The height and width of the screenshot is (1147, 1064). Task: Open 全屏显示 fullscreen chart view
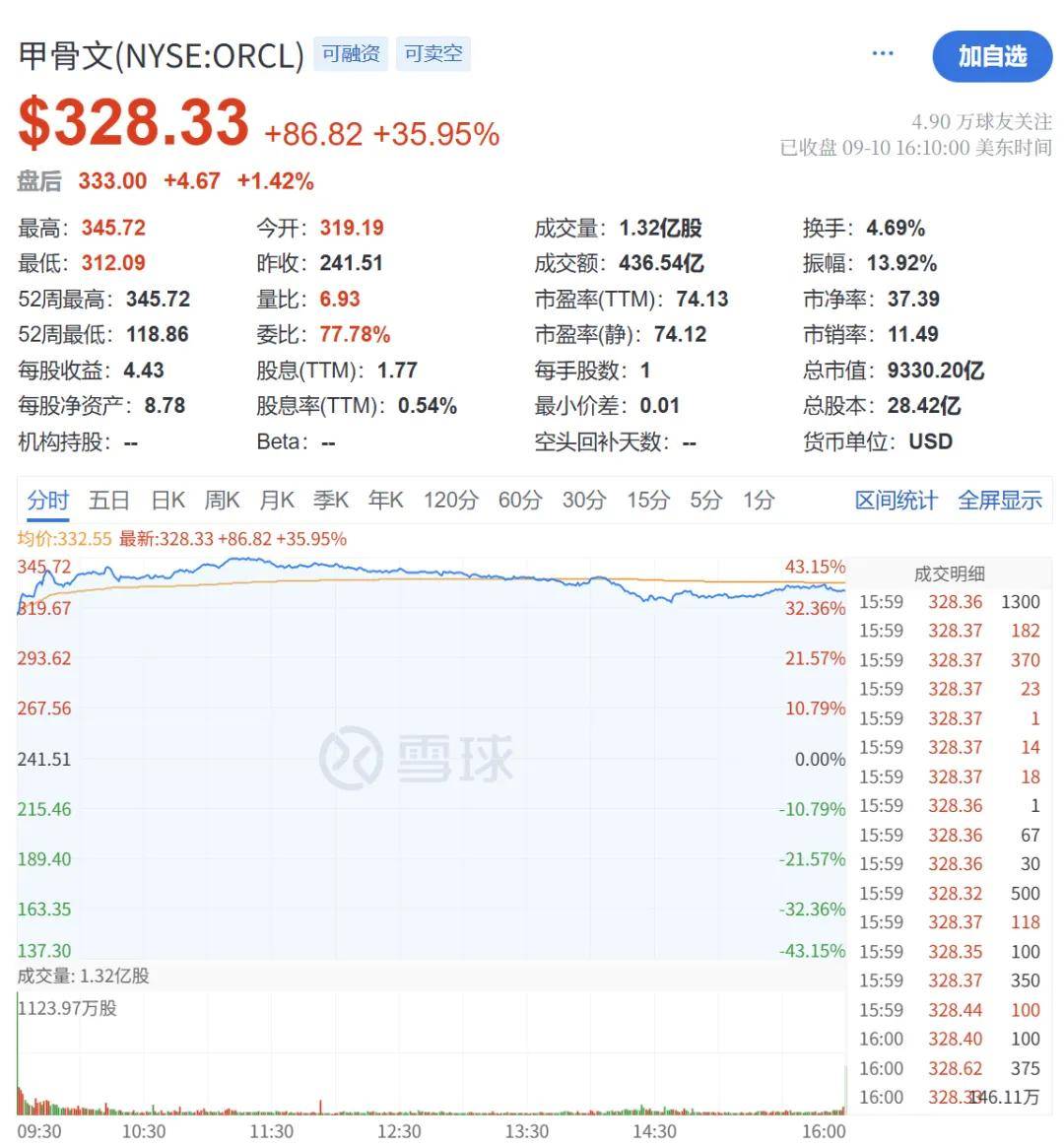(x=999, y=501)
